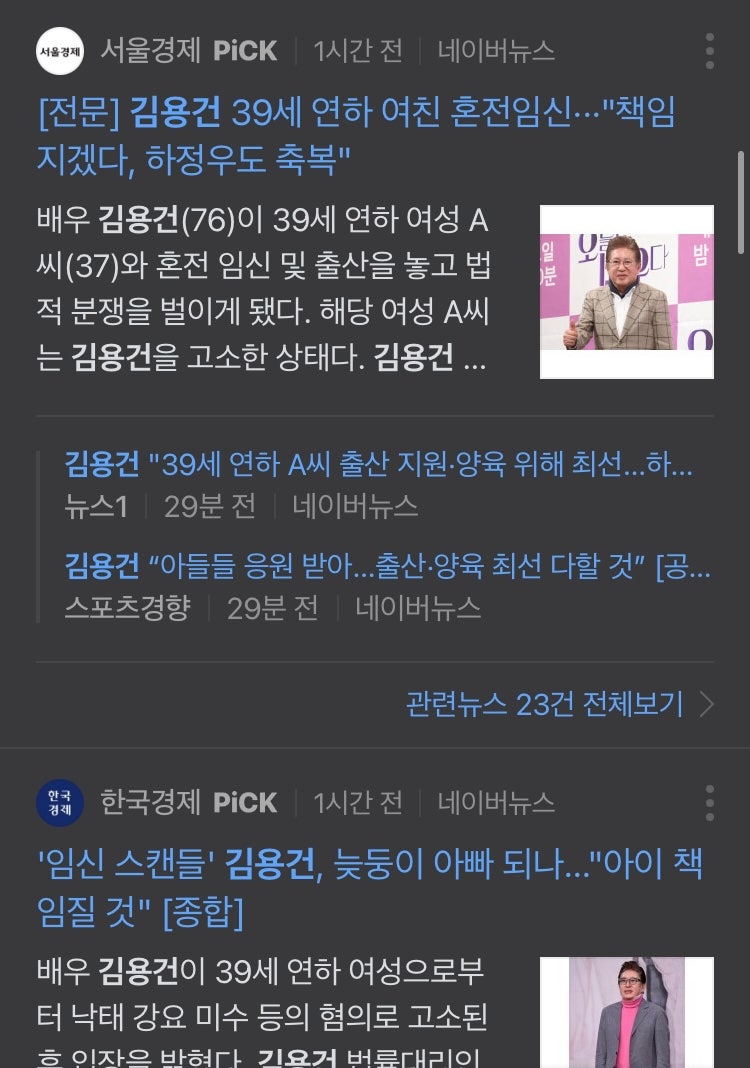The image size is (750, 1068).
Task: Open the 스포츠경향 related article headline
Action: 388,566
